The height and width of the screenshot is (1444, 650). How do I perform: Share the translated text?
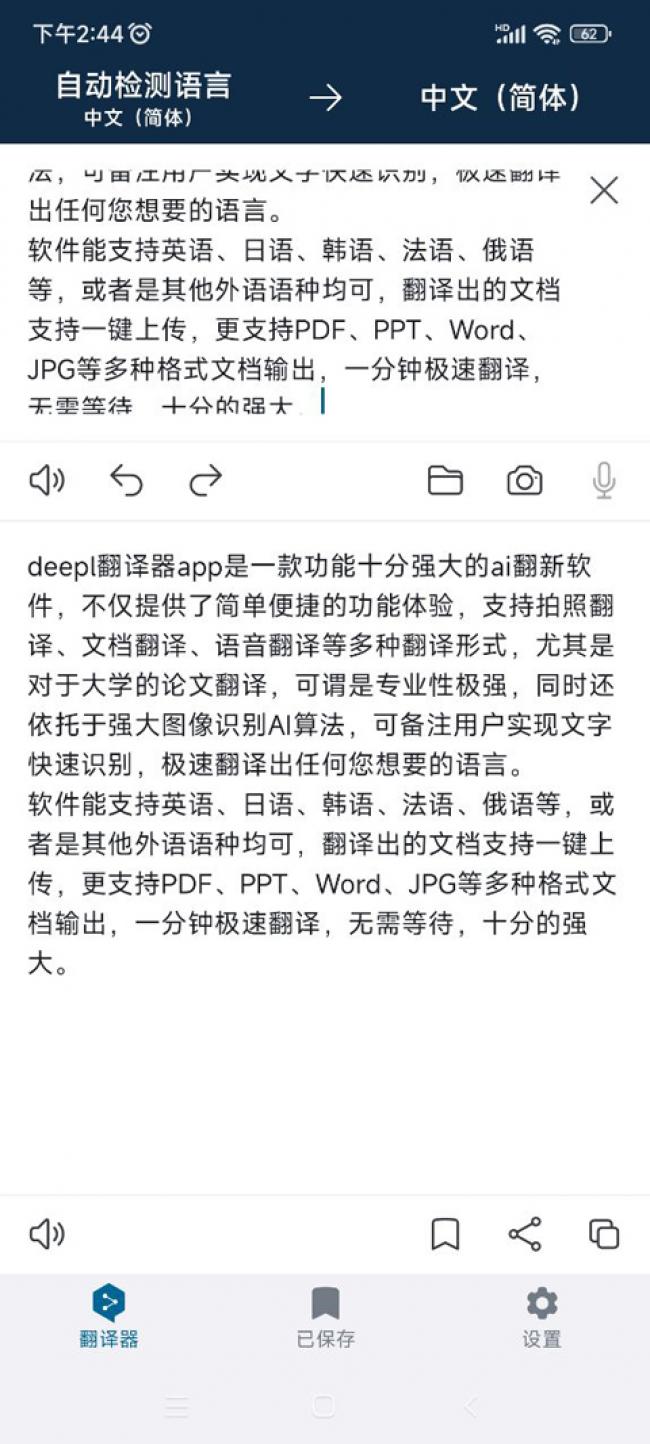click(525, 1234)
